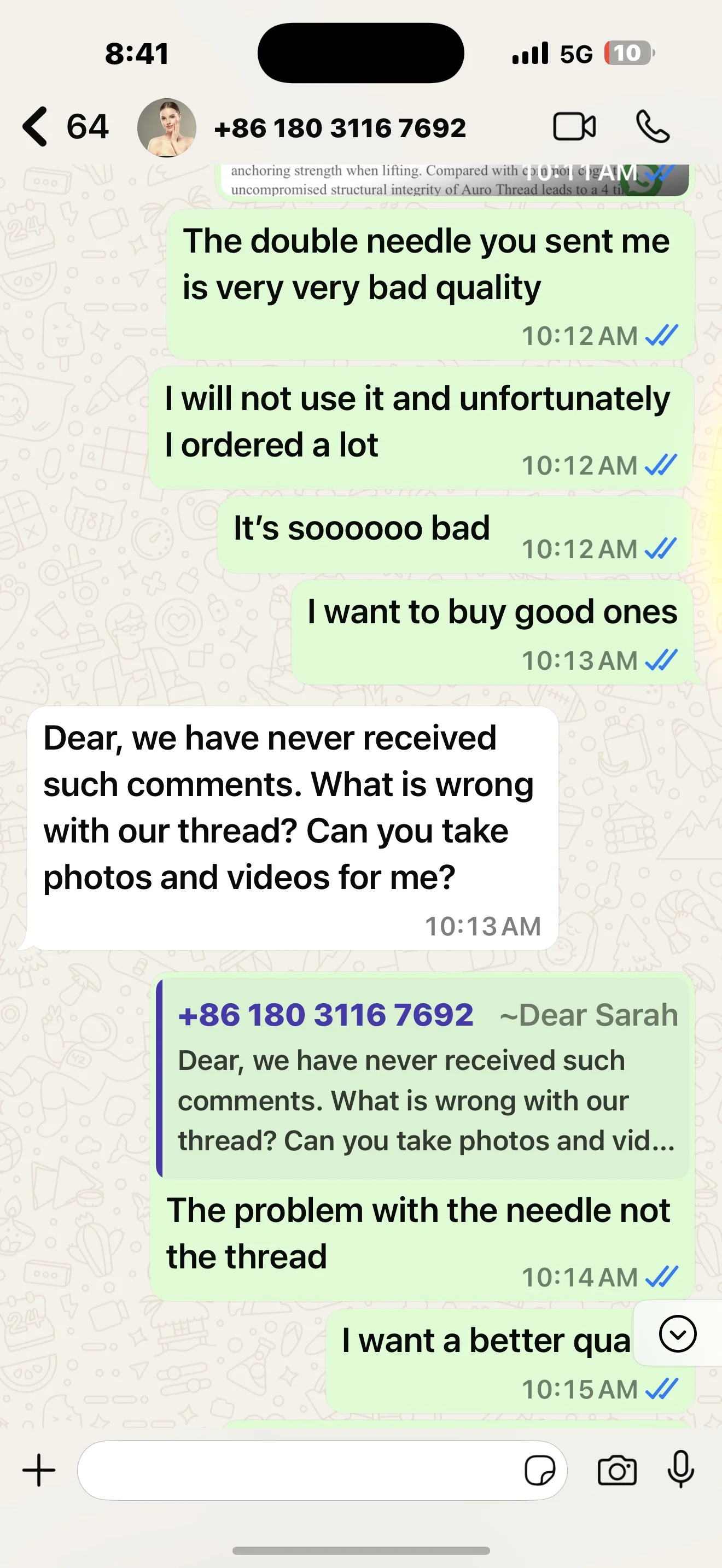
Task: Go back to the chats list
Action: pyautogui.click(x=65, y=127)
